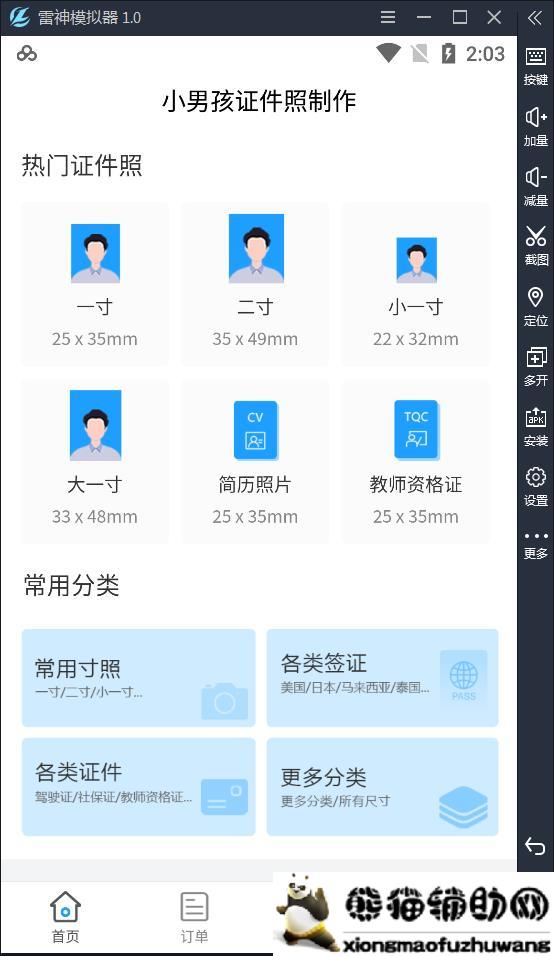The image size is (554, 956).
Task: Tap the back arrow in emulator sidebar
Action: coord(535,846)
